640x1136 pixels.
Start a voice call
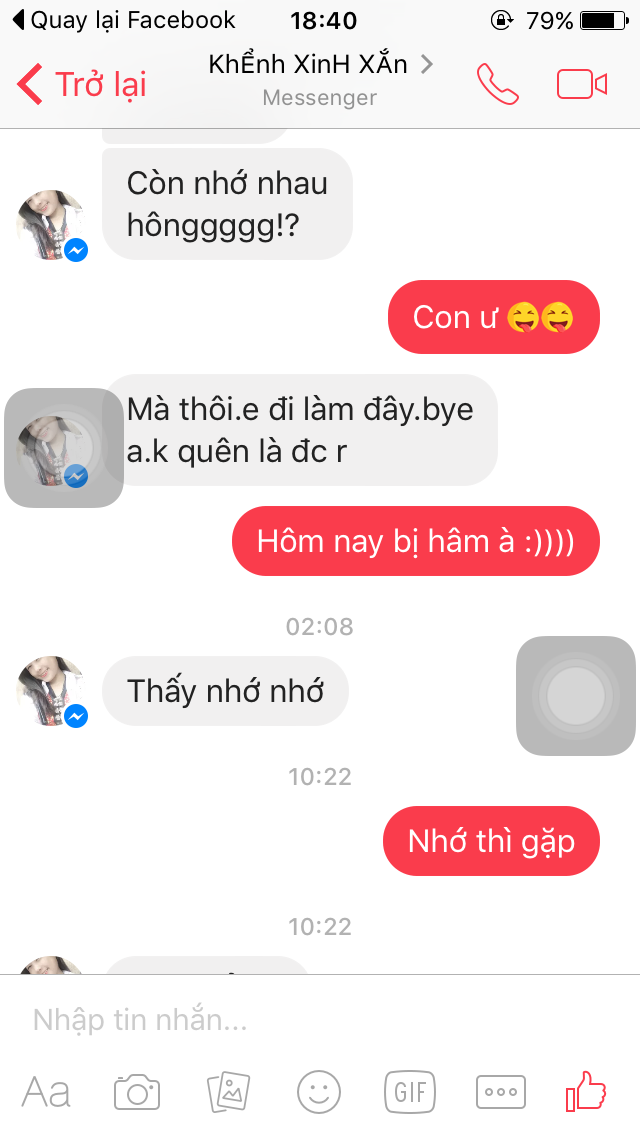point(497,84)
